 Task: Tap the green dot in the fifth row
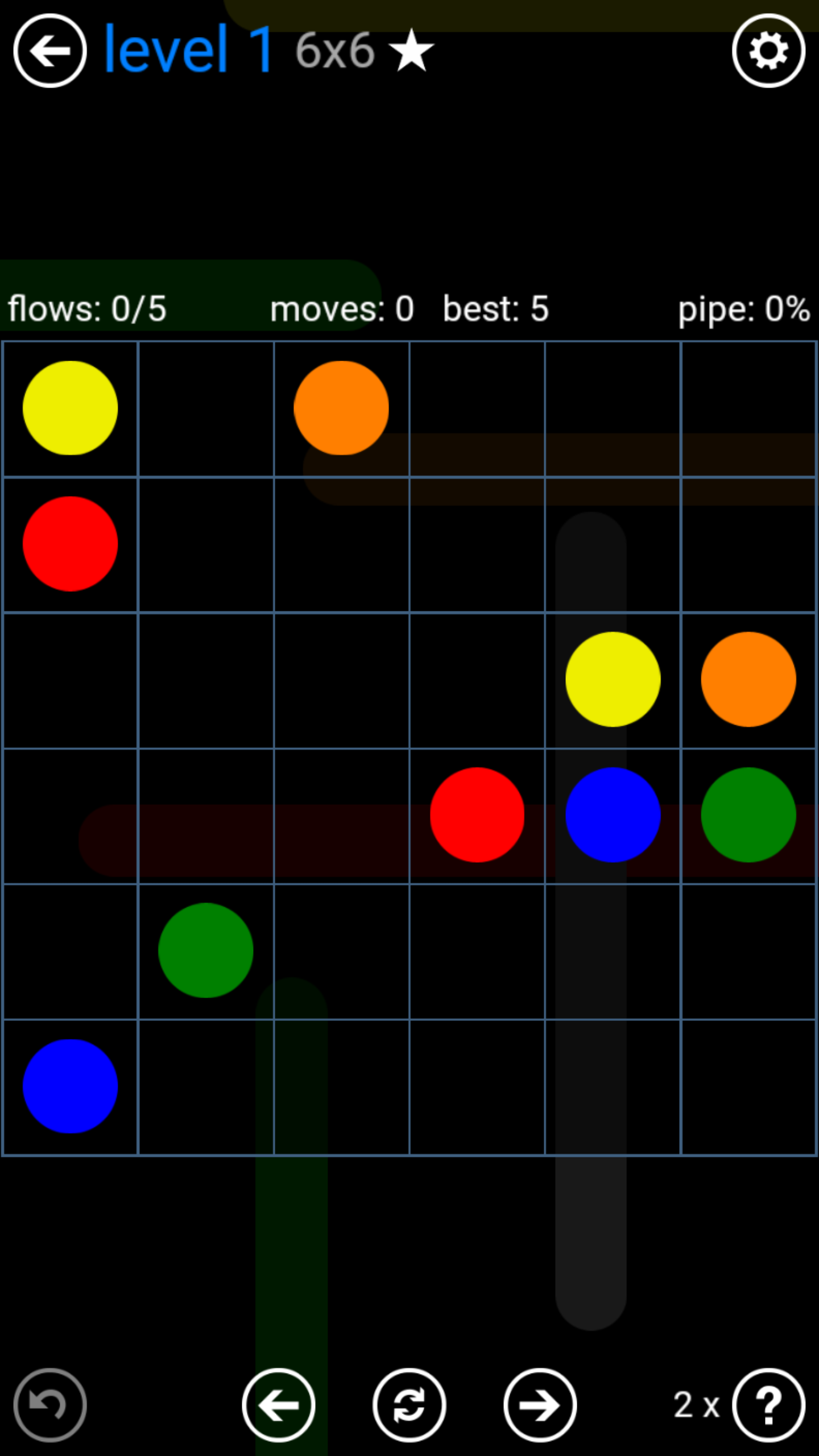pyautogui.click(x=206, y=950)
